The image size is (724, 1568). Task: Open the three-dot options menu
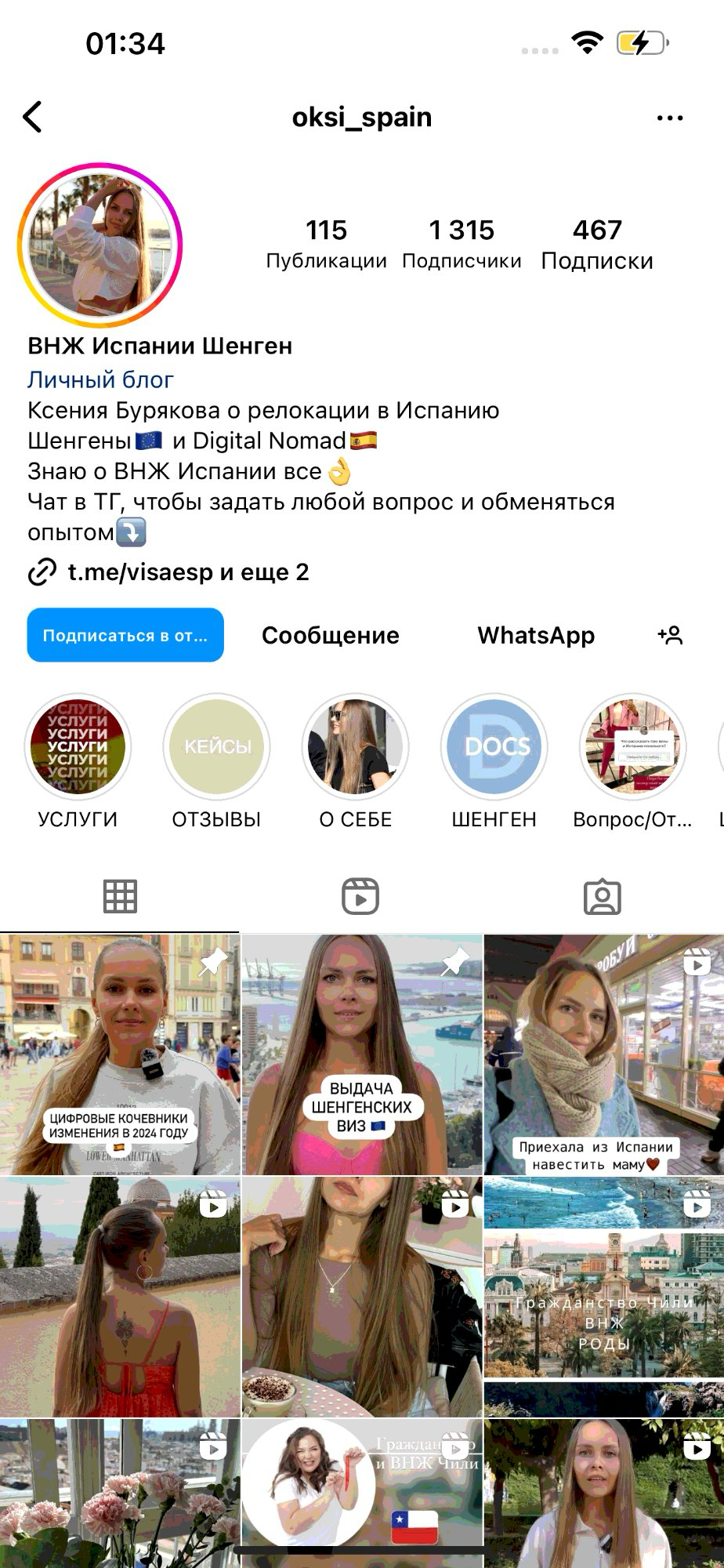[x=669, y=118]
